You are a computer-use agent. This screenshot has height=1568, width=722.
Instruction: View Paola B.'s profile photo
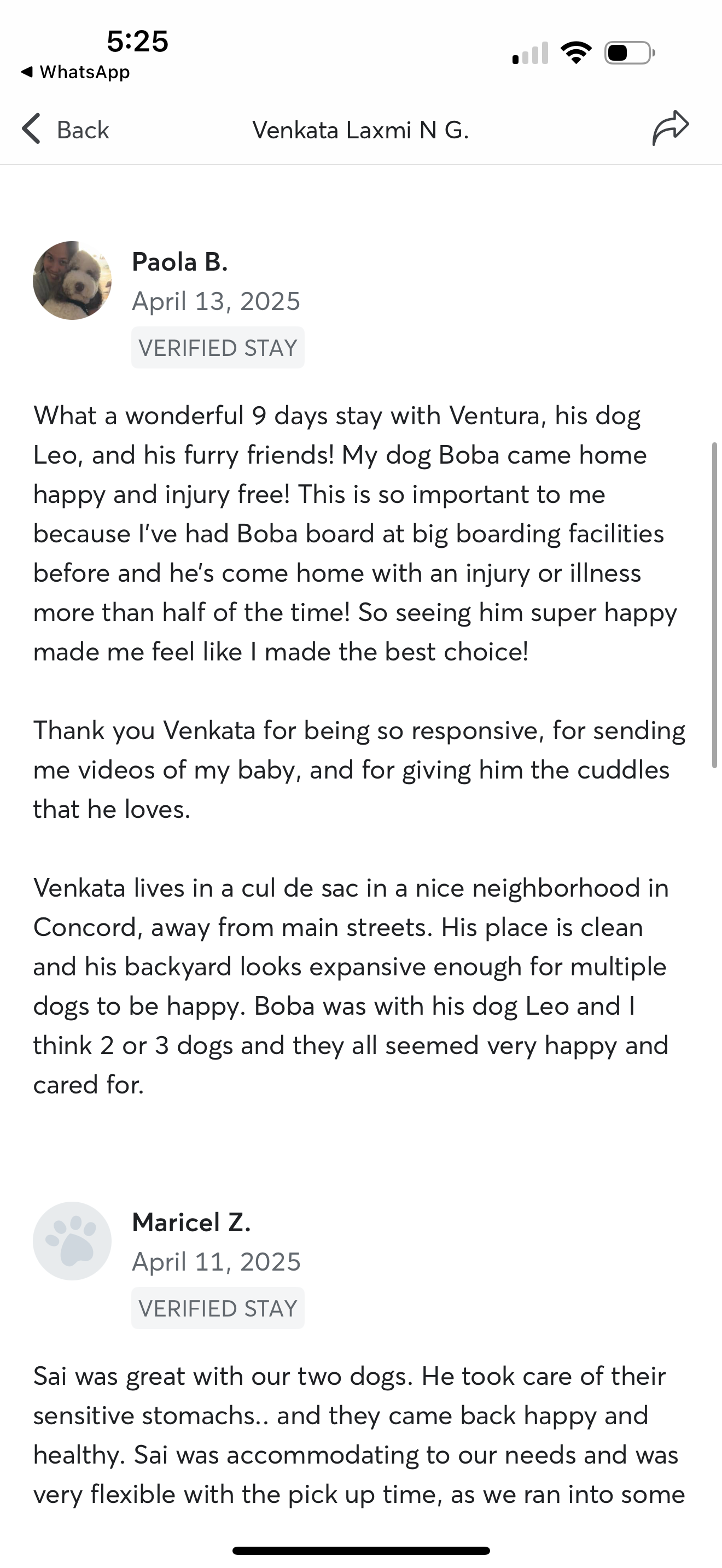72,280
